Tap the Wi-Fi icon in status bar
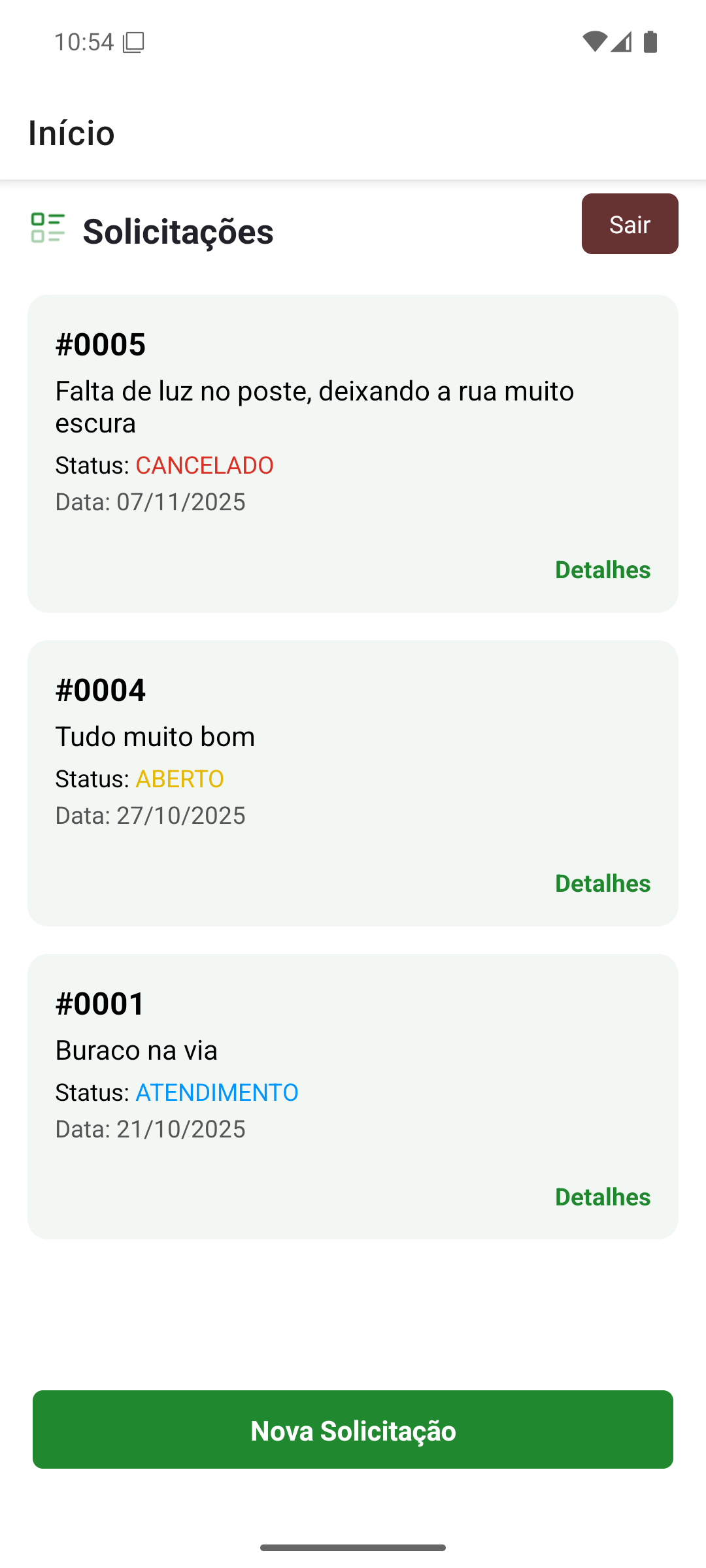The height and width of the screenshot is (1568, 706). click(596, 41)
